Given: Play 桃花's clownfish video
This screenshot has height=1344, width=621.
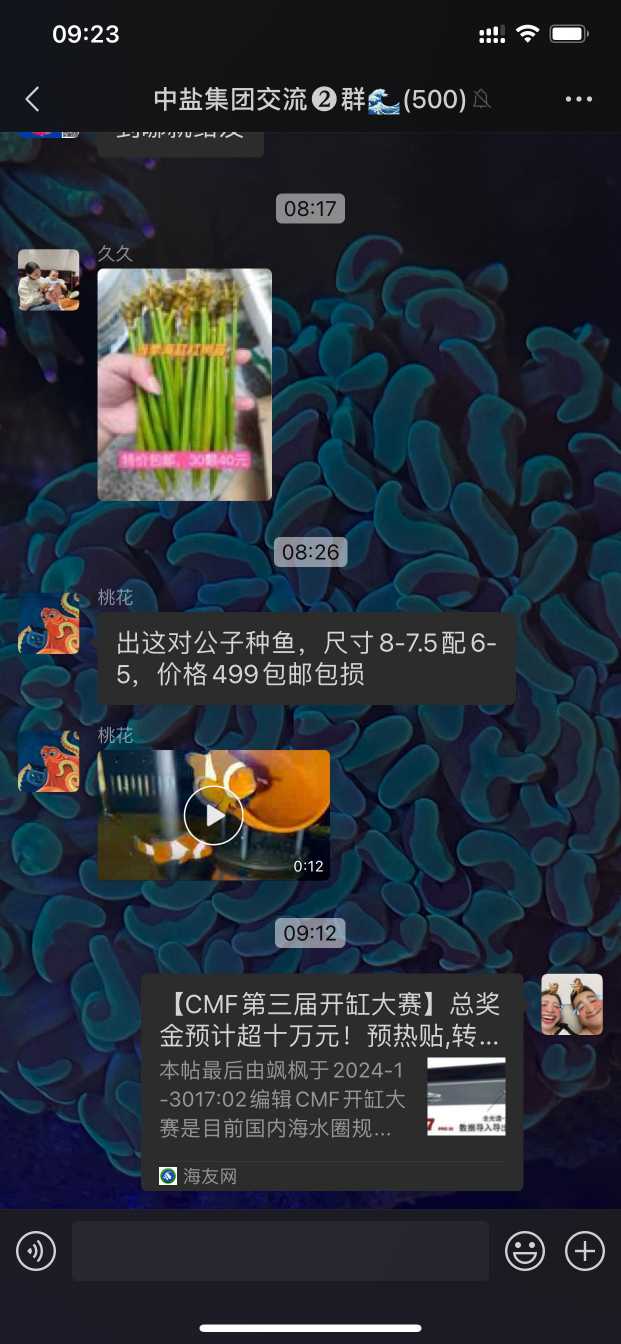Looking at the screenshot, I should pos(213,815).
